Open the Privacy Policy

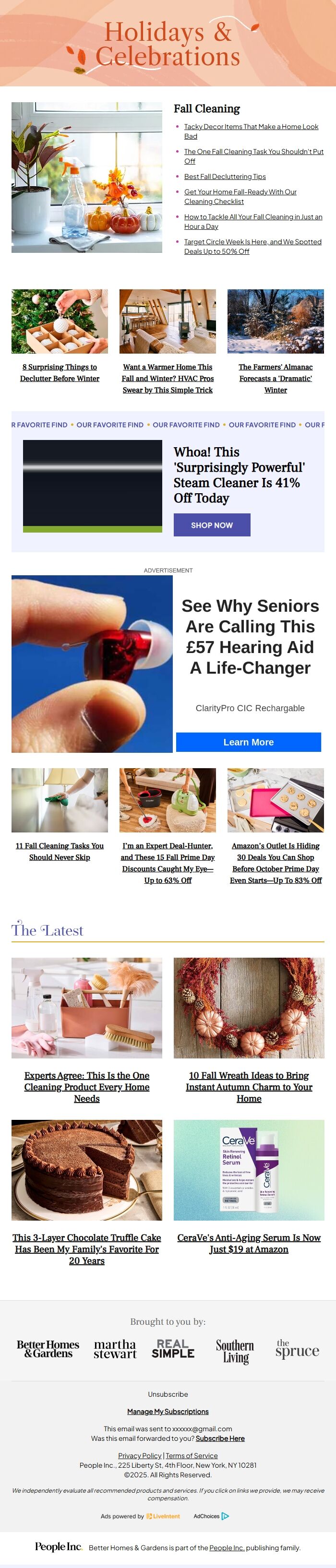tap(139, 1455)
